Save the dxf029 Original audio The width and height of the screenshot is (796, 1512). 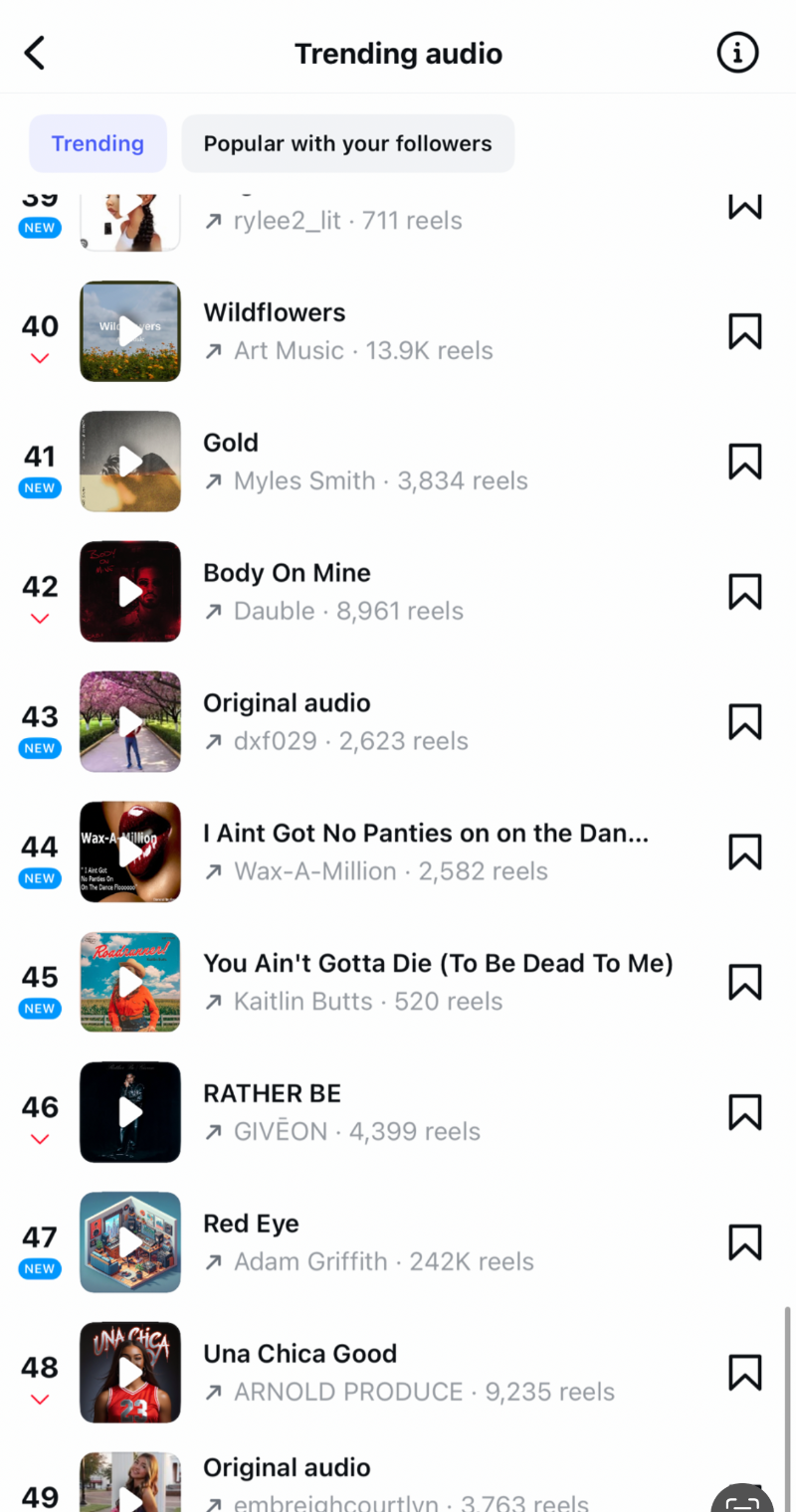click(x=744, y=722)
